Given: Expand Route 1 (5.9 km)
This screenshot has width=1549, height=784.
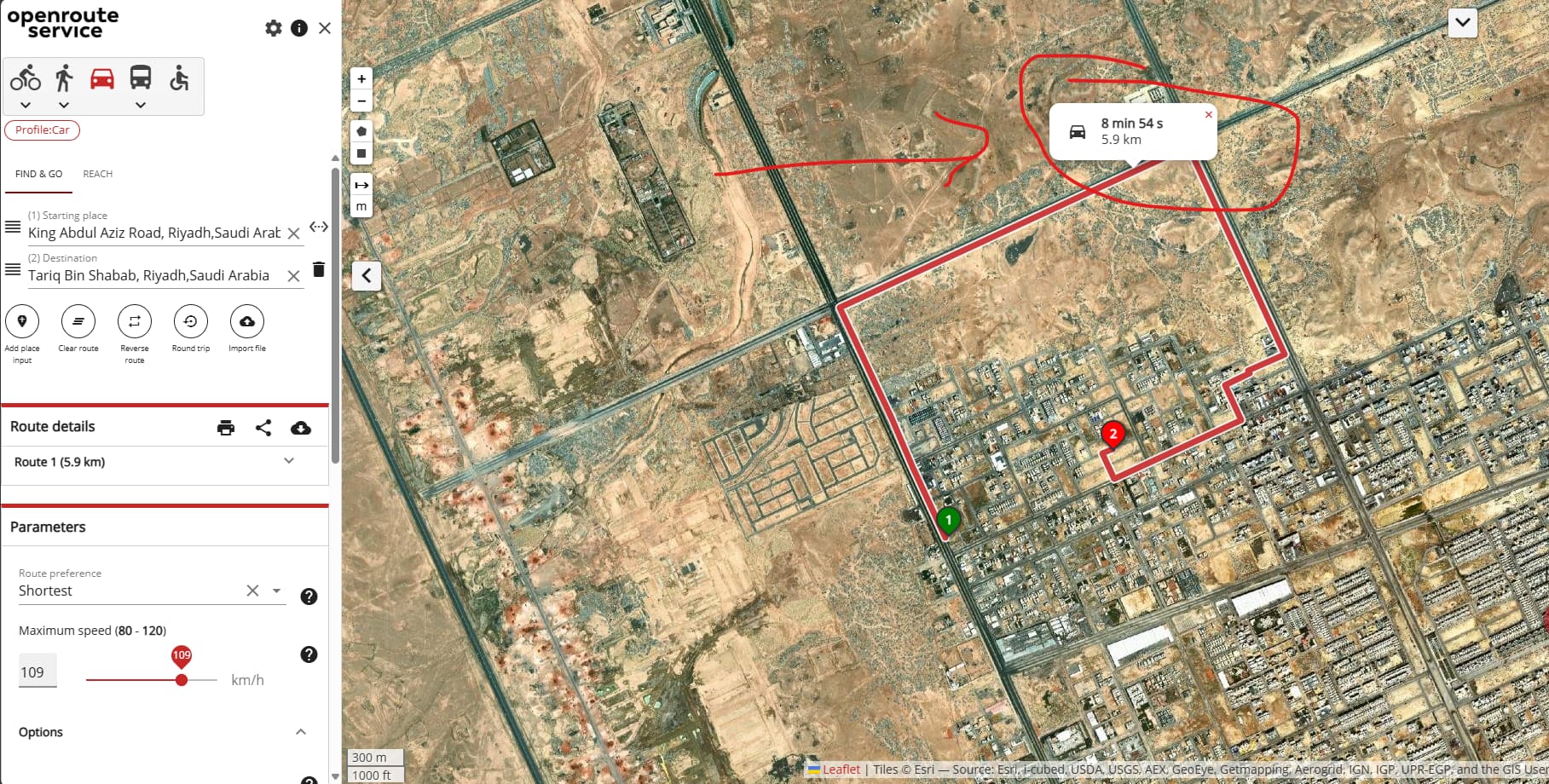Looking at the screenshot, I should (289, 461).
